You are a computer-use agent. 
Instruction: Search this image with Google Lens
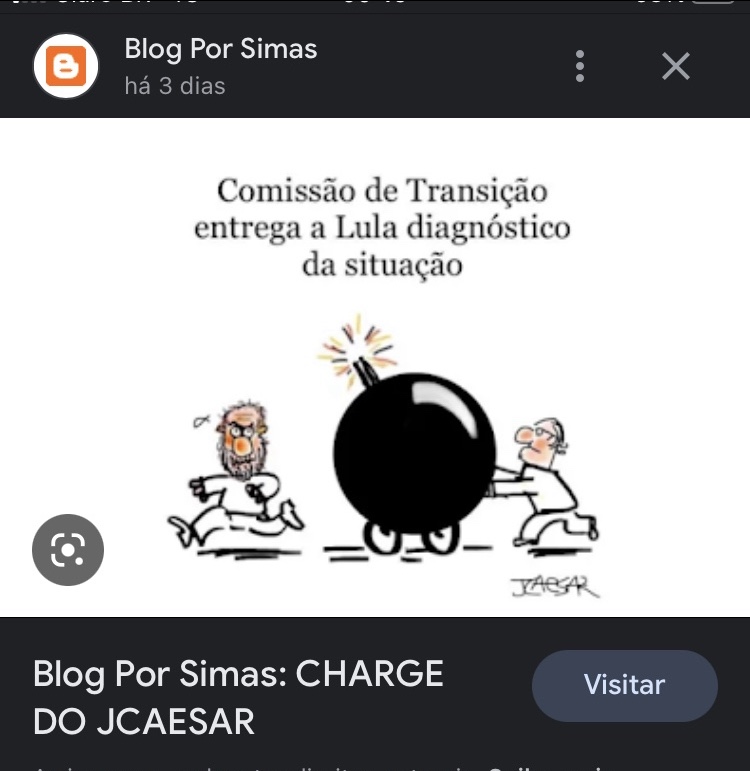click(x=68, y=550)
